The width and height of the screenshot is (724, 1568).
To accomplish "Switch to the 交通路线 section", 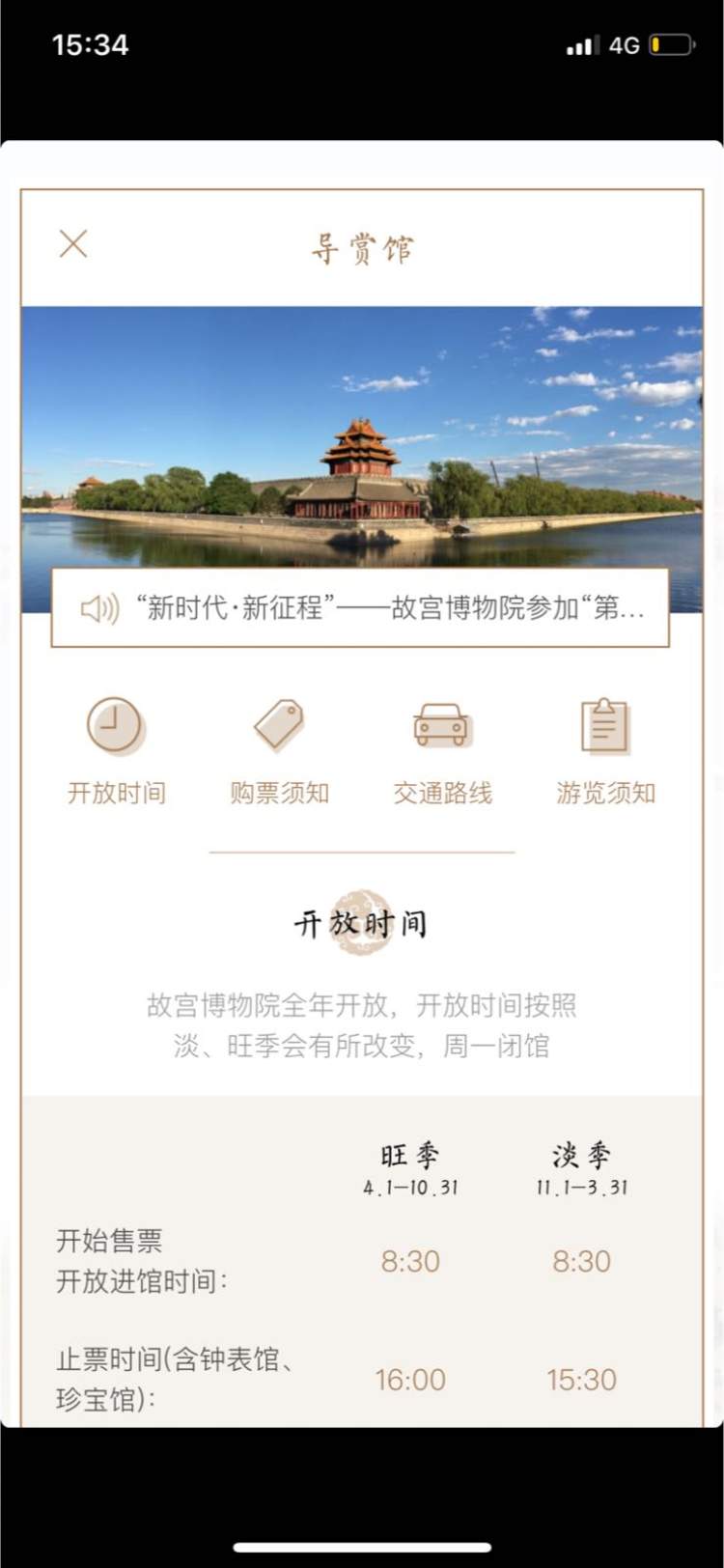I will (x=442, y=750).
